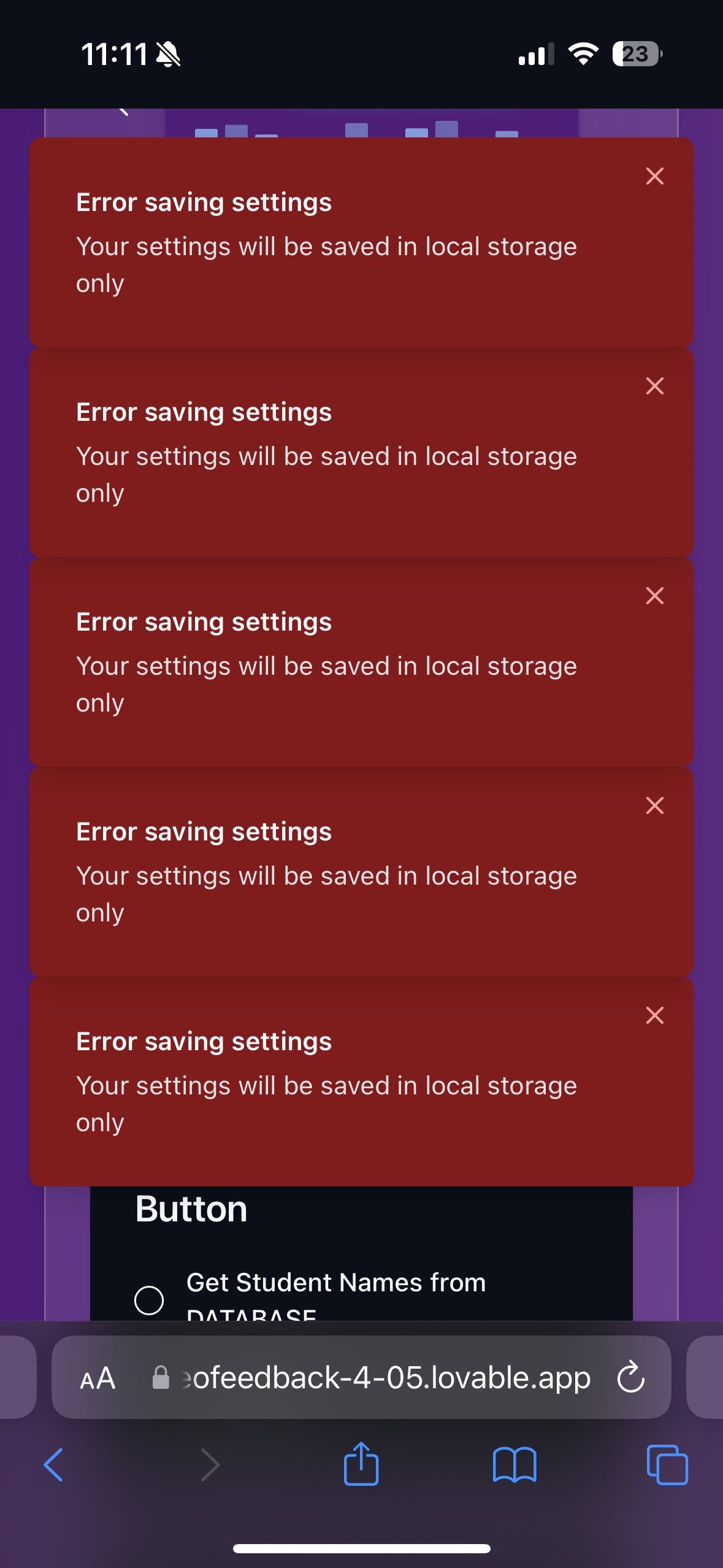Open Safari bookmarks
Viewport: 723px width, 1568px height.
pos(515,1465)
